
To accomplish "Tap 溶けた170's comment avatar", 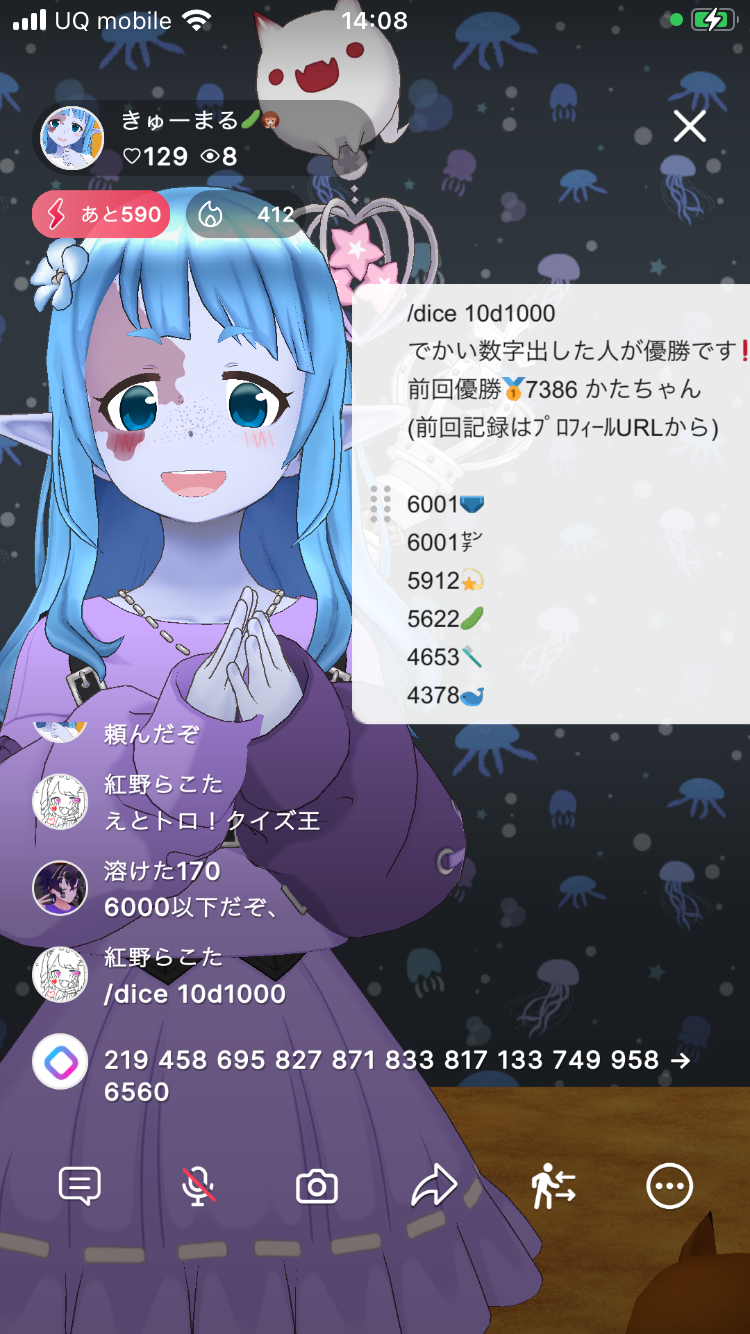I will pos(58,887).
